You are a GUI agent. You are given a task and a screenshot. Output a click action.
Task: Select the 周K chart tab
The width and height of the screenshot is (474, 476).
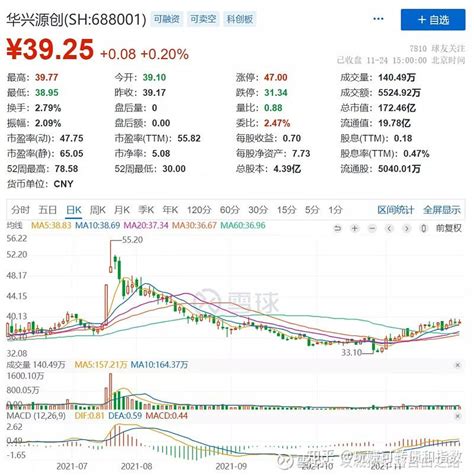(x=98, y=210)
